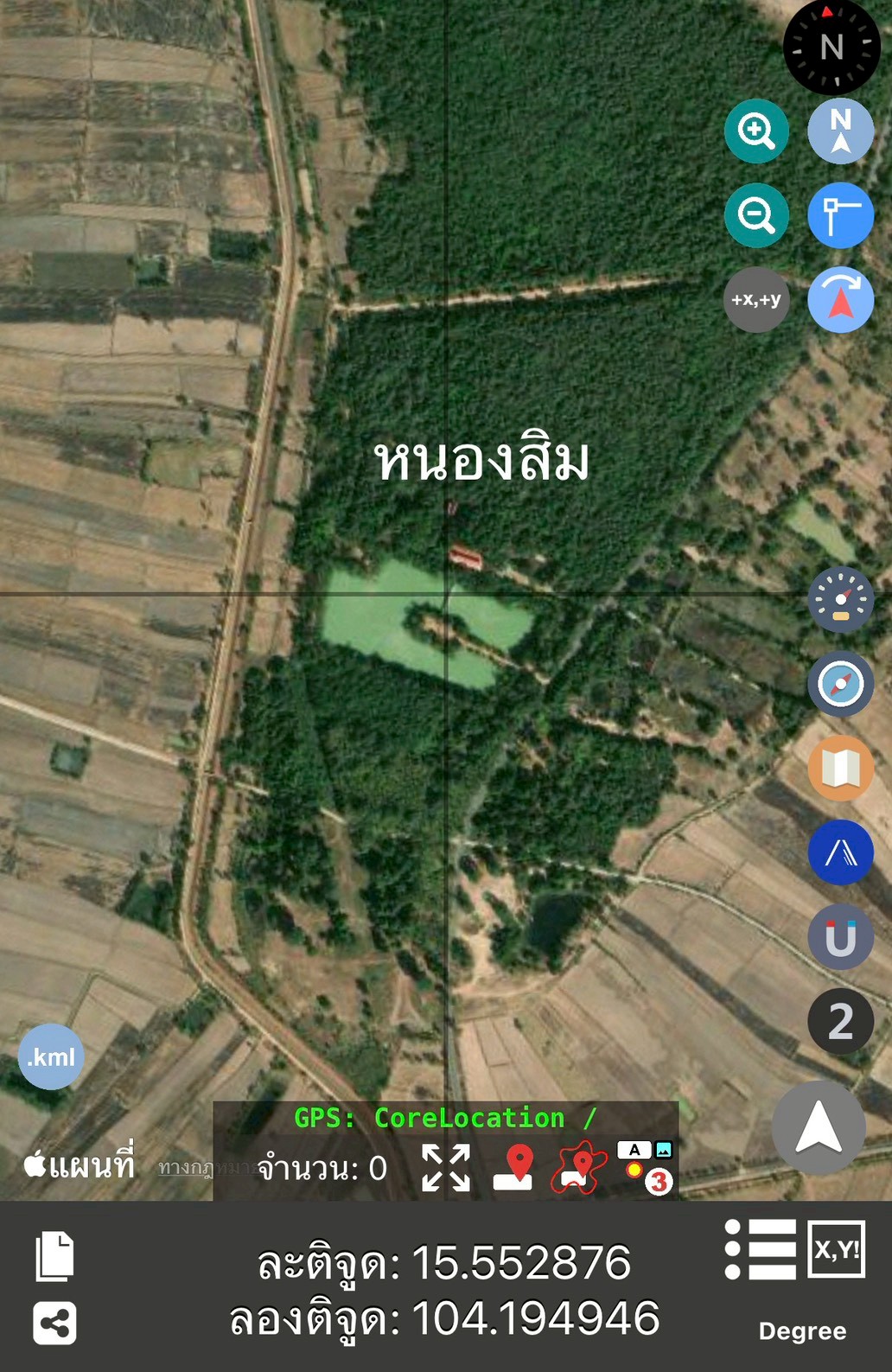Tap the blue road lines button
This screenshot has height=1372, width=892.
coord(840,852)
